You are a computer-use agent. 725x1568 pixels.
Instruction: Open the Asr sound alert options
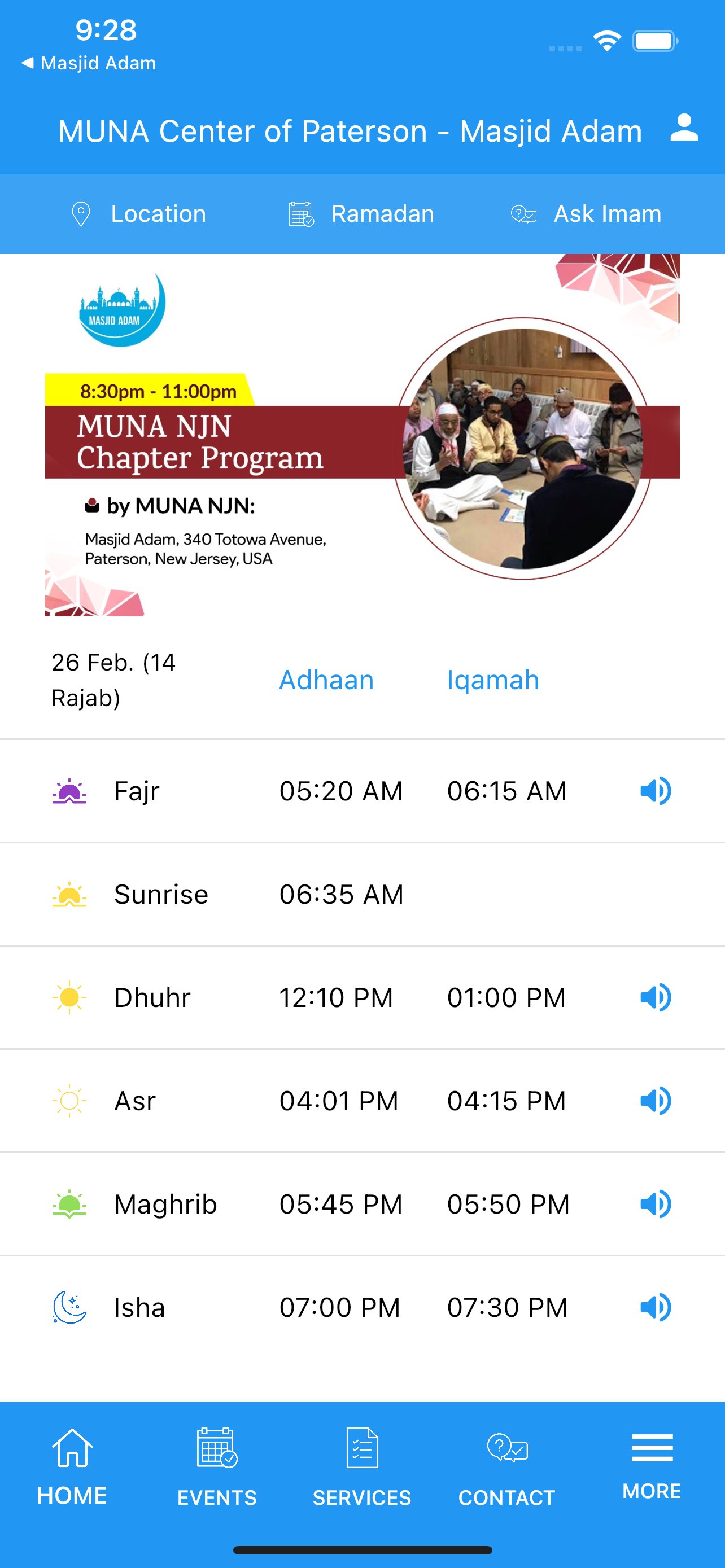coord(656,1100)
